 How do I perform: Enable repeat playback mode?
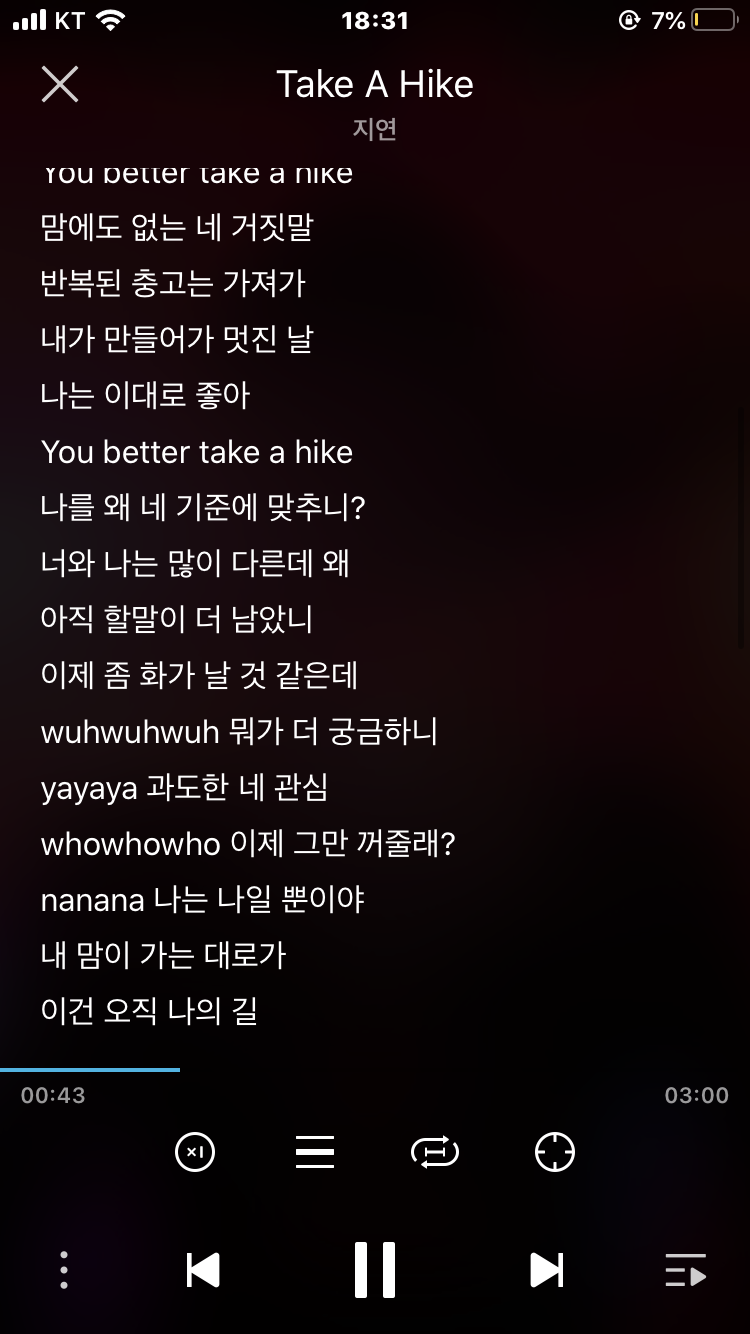(x=435, y=1152)
